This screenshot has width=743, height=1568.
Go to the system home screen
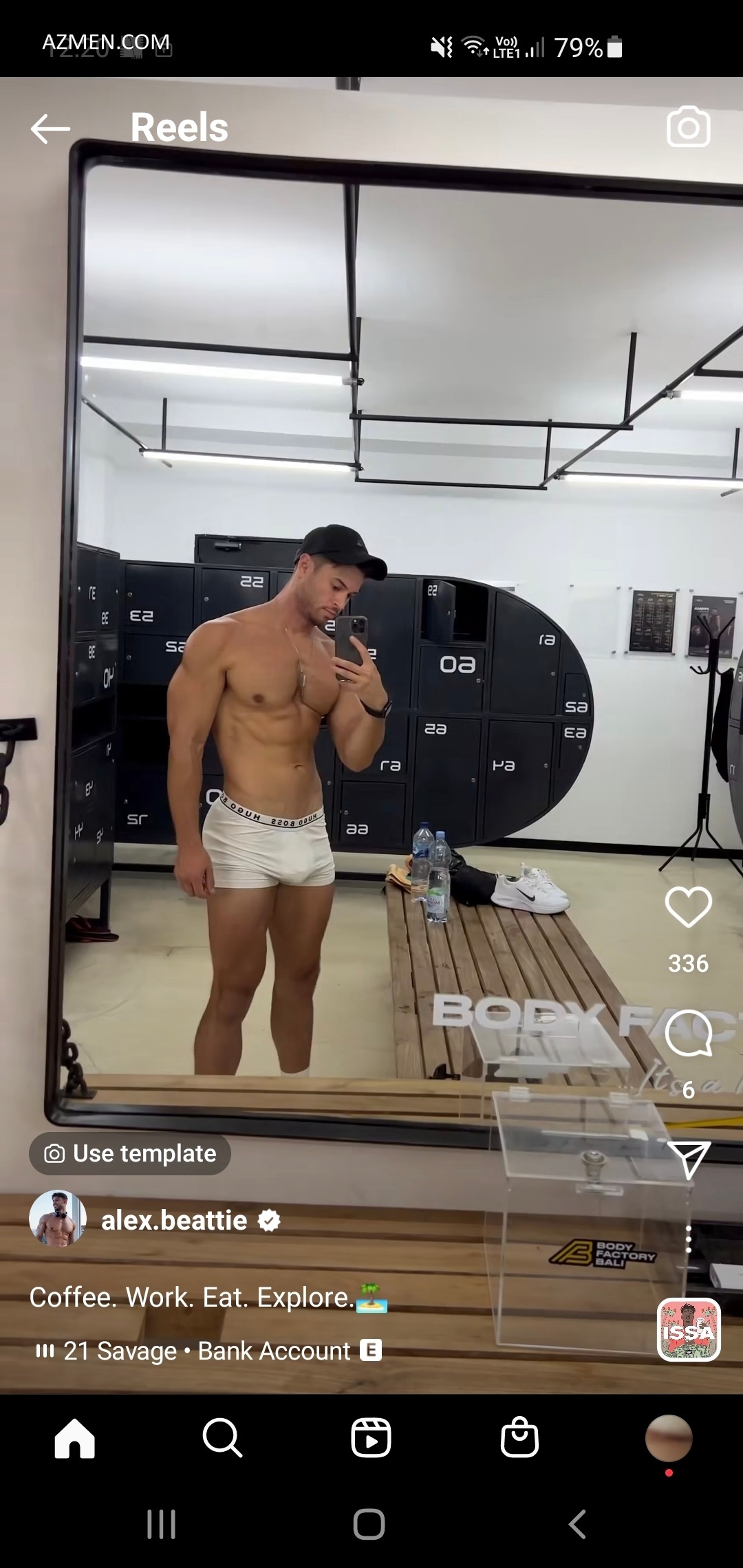[x=369, y=1524]
